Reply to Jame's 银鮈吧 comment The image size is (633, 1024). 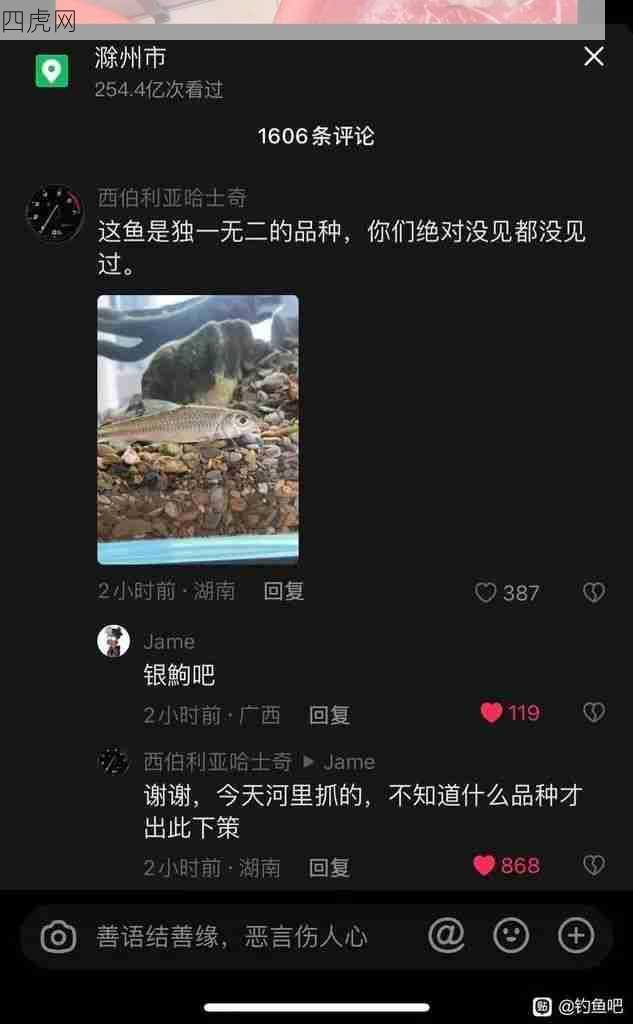pos(329,715)
